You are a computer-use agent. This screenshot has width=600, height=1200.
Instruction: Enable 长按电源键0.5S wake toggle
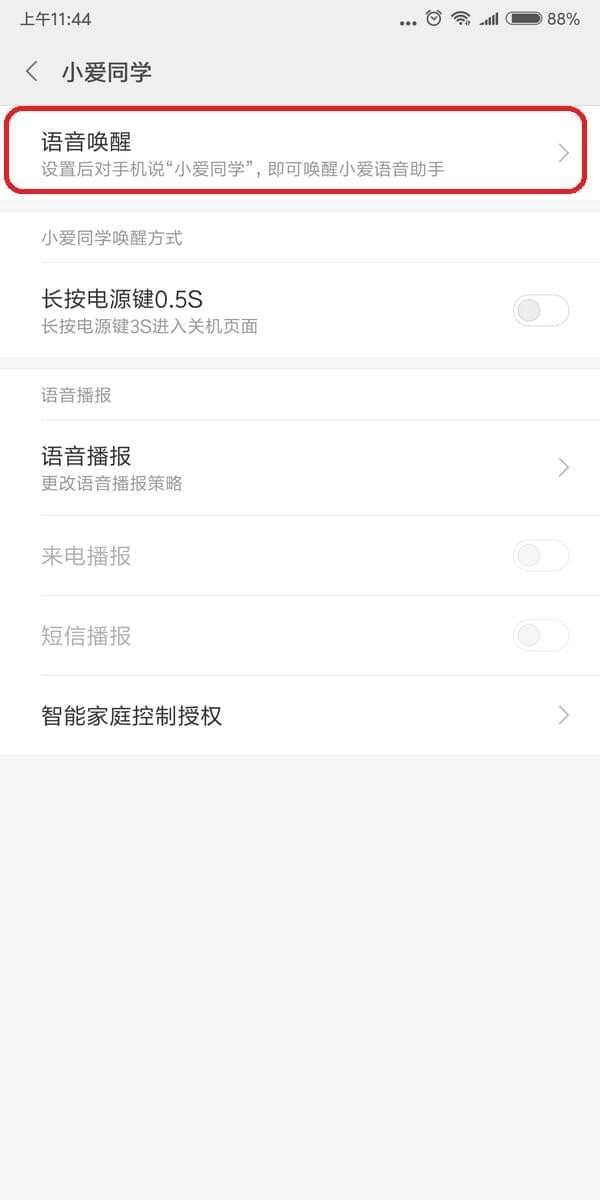point(540,310)
